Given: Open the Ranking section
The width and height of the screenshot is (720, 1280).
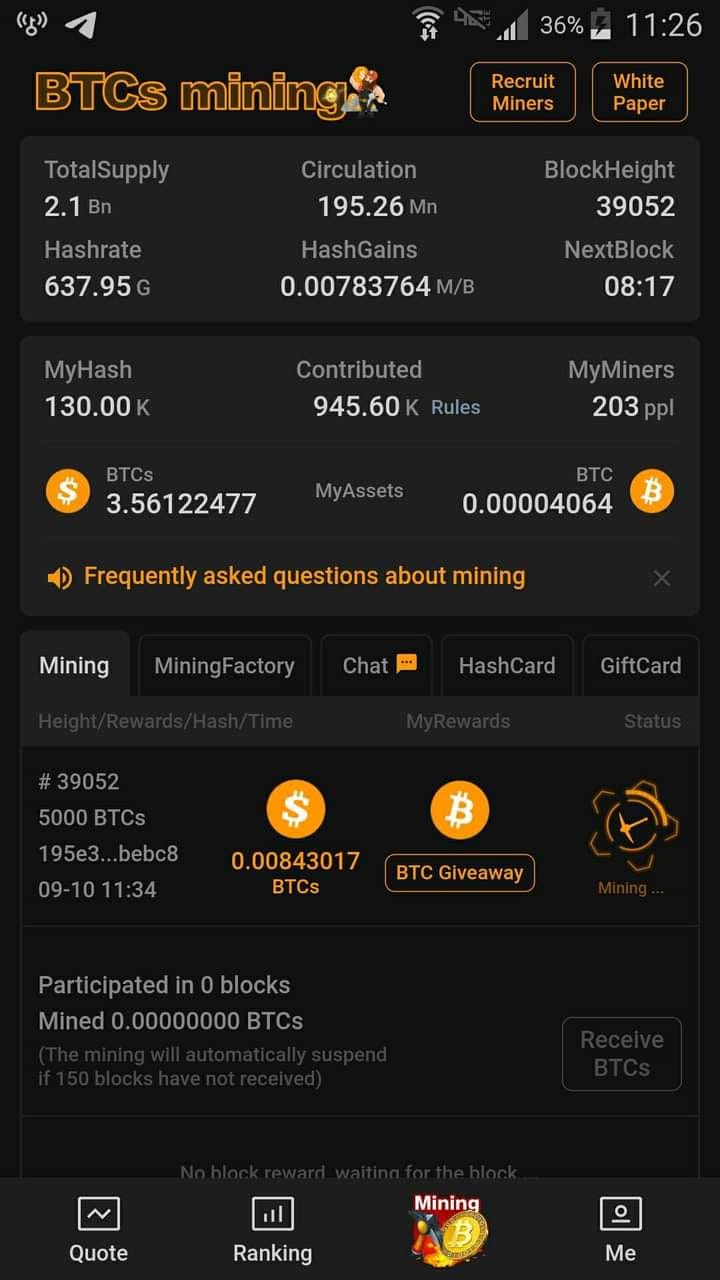Looking at the screenshot, I should point(272,1230).
